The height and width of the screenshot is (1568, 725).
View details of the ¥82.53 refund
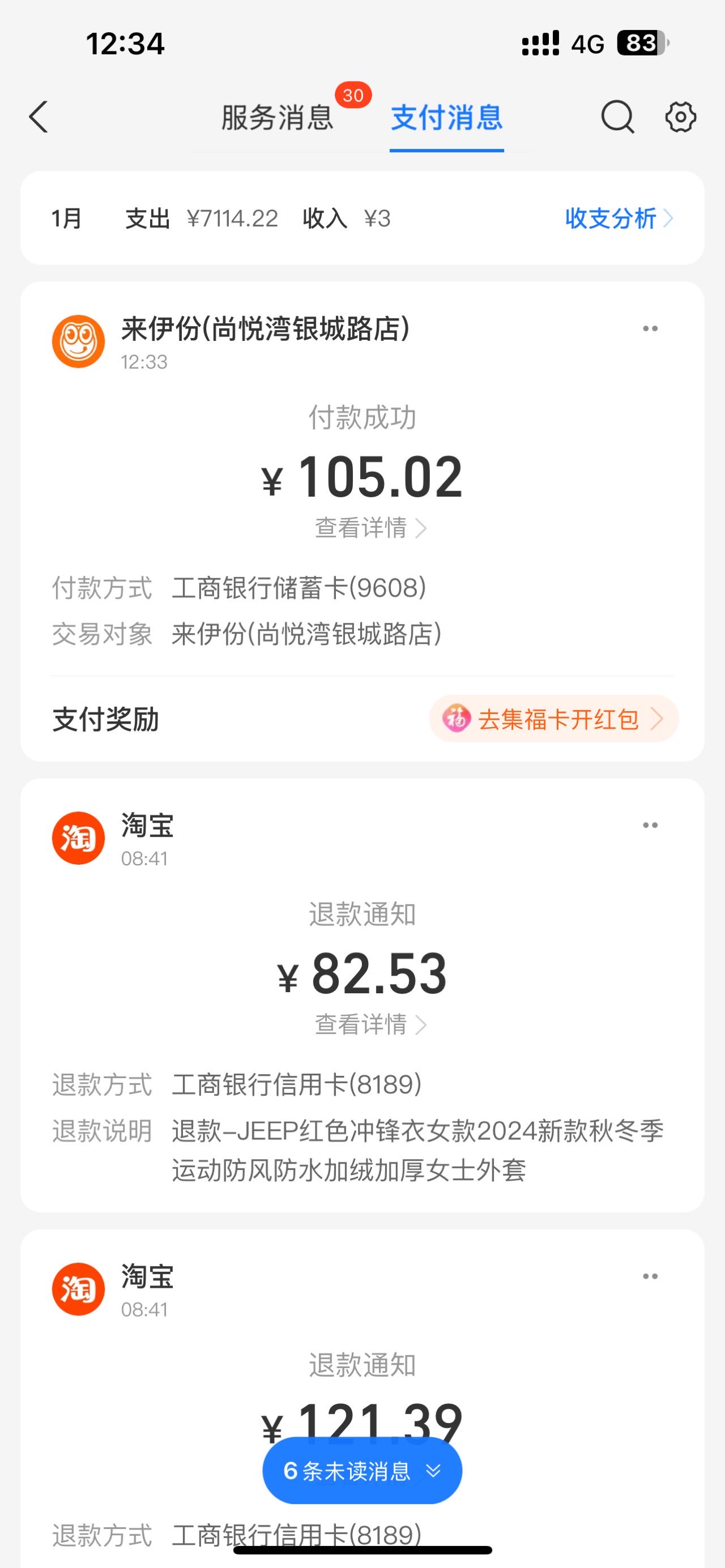click(369, 1024)
